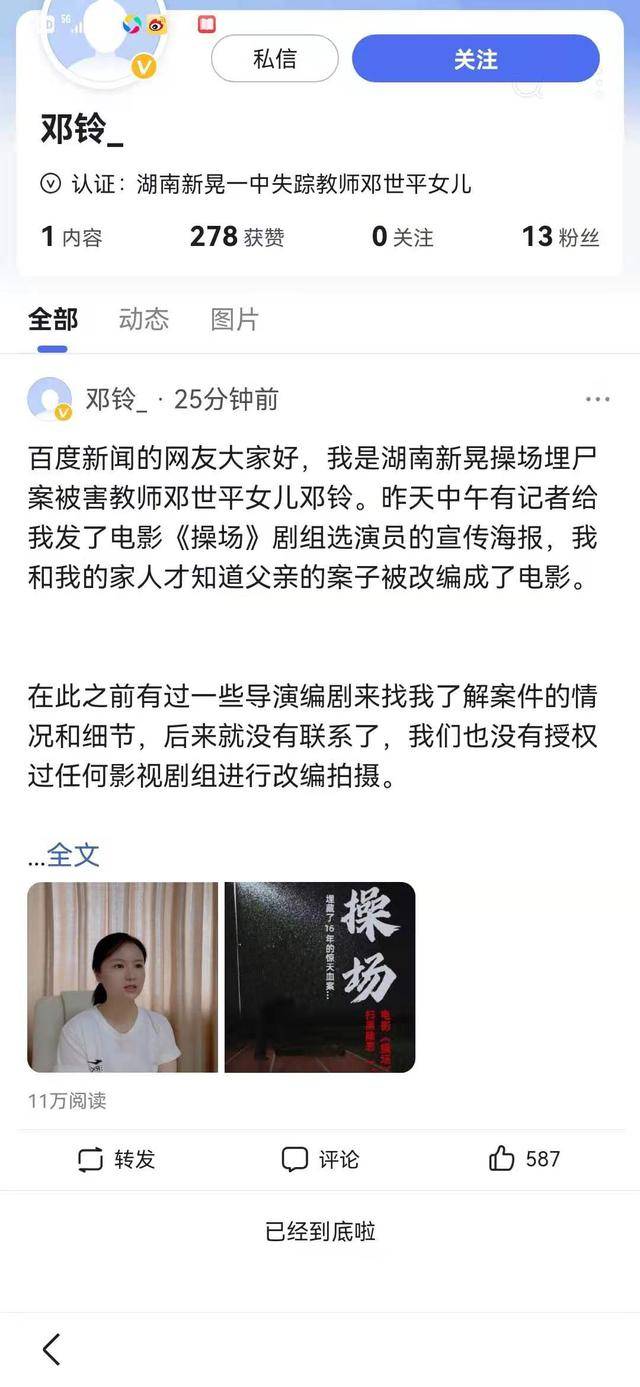Expand the post via the 全文 link
The width and height of the screenshot is (640, 1387).
click(74, 855)
